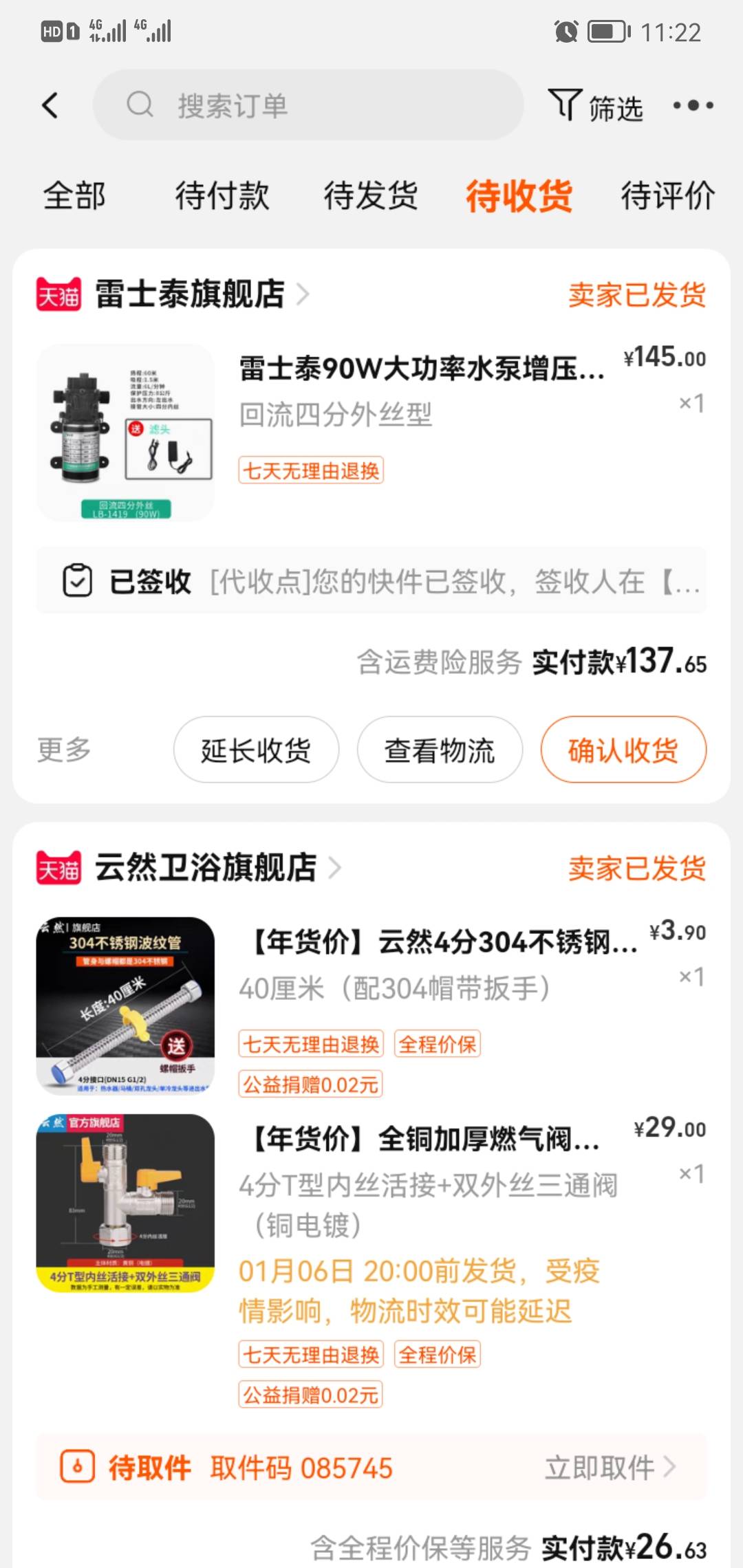Switch to the 待评价 tab
Viewport: 743px width, 1568px height.
(668, 195)
